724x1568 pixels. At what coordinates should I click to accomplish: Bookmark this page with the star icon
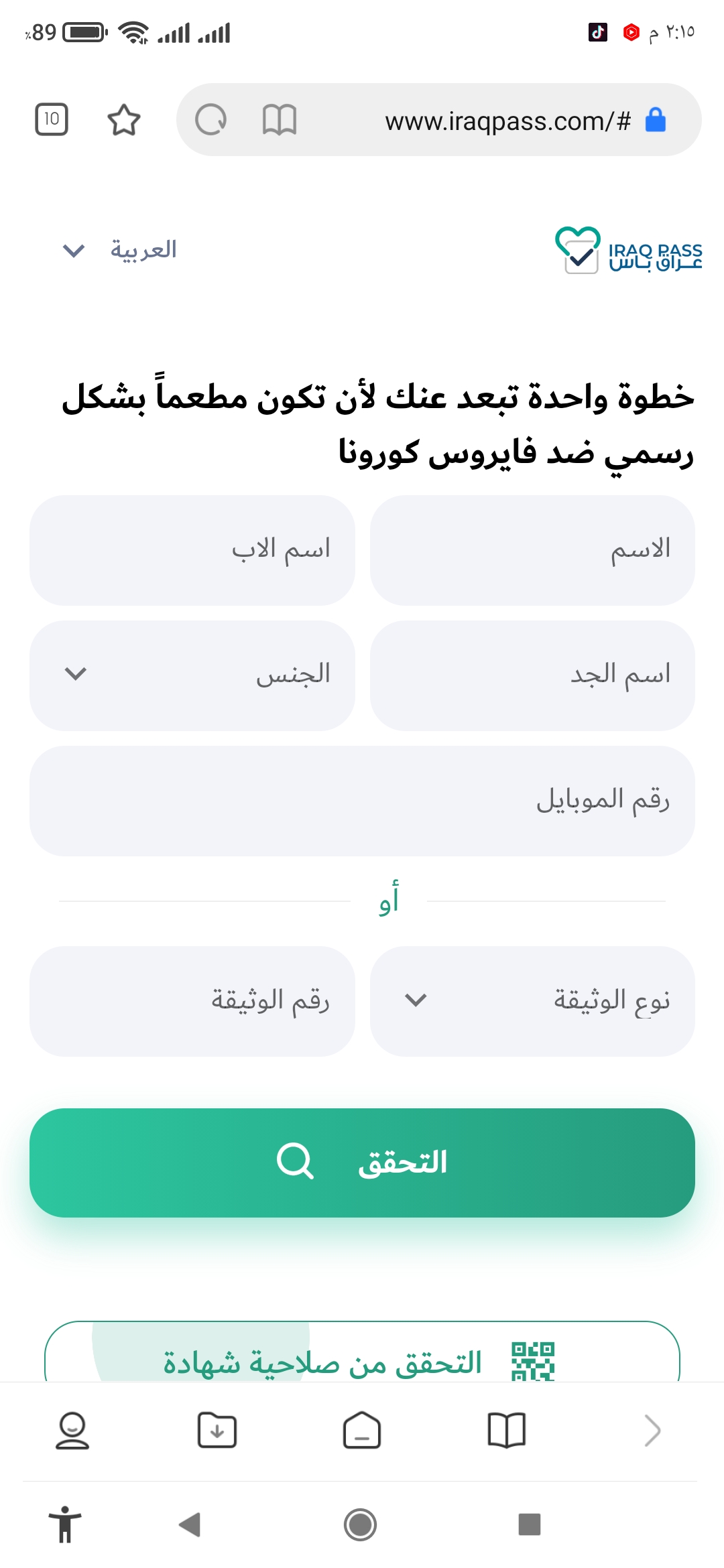point(124,120)
